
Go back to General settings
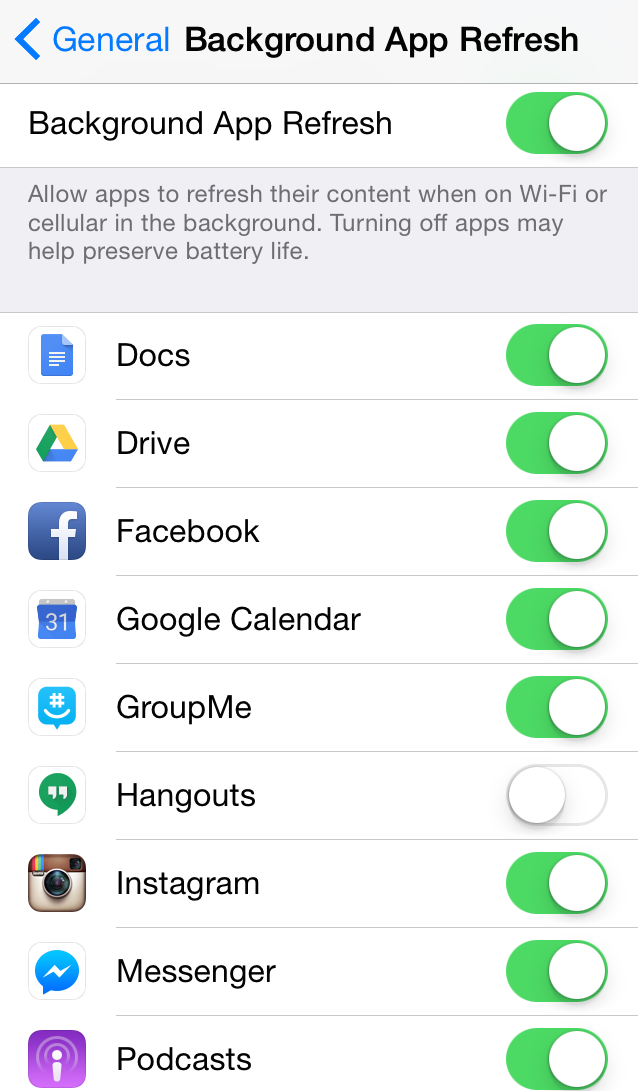[x=93, y=40]
